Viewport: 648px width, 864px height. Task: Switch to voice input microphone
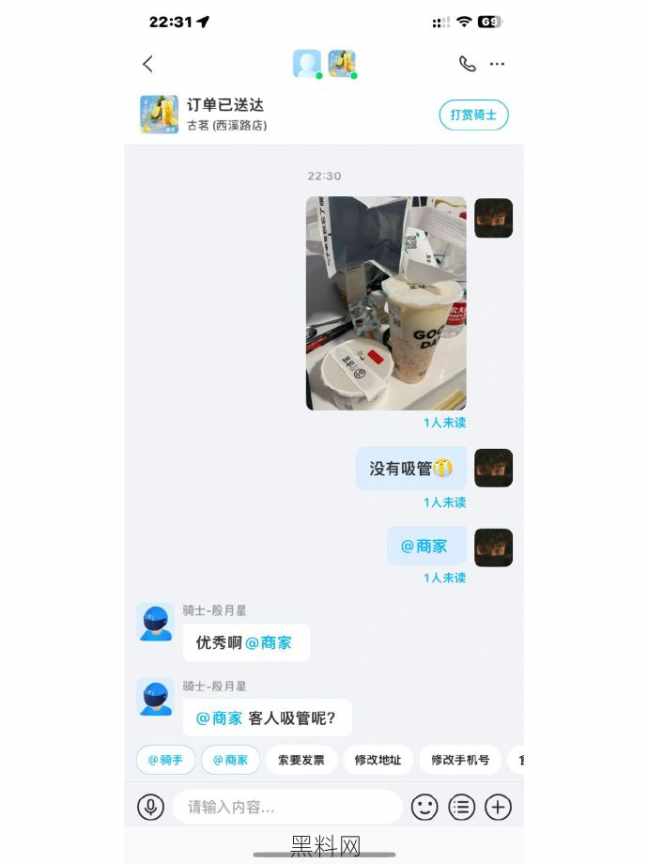(151, 807)
